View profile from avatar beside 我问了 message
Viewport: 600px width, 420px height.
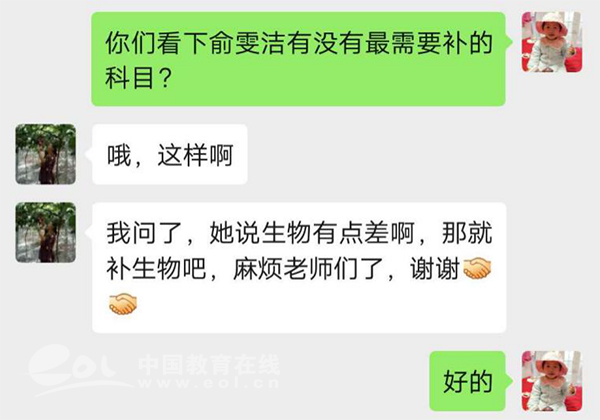pyautogui.click(x=45, y=232)
